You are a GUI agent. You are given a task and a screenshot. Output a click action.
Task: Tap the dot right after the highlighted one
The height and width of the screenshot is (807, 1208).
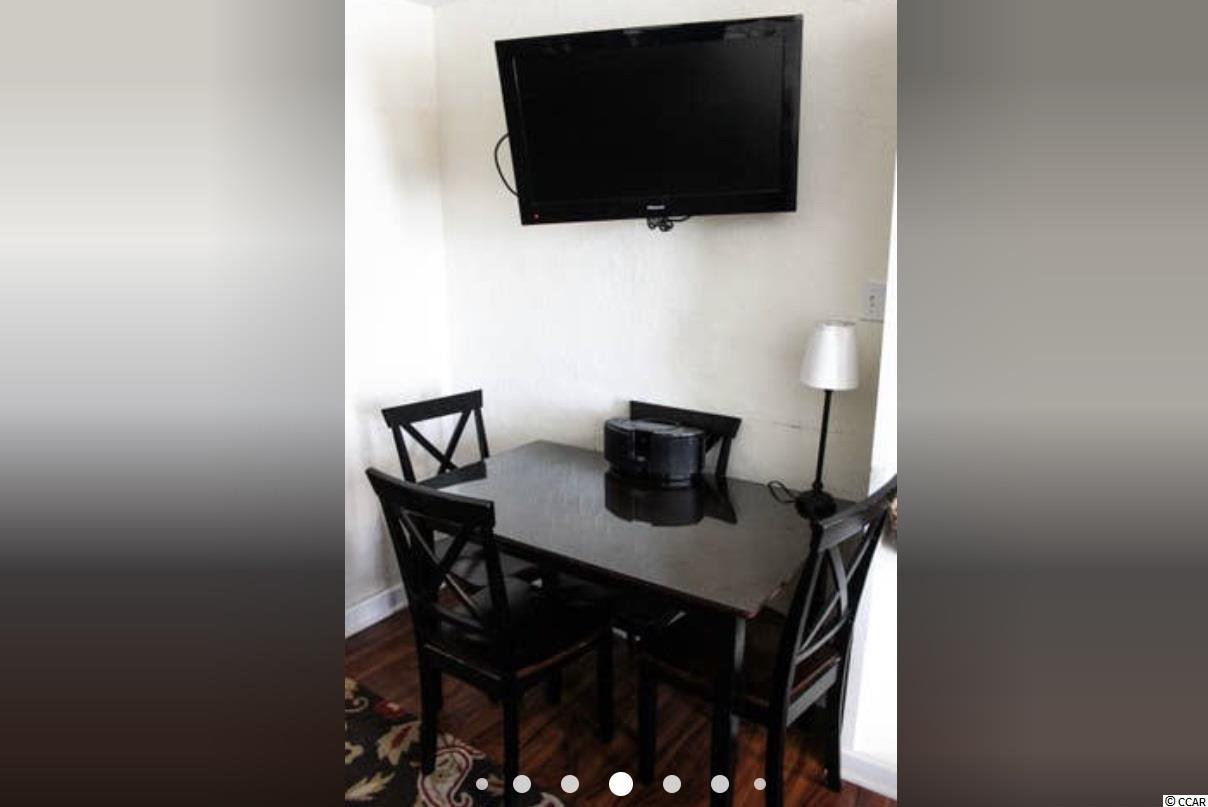(672, 784)
